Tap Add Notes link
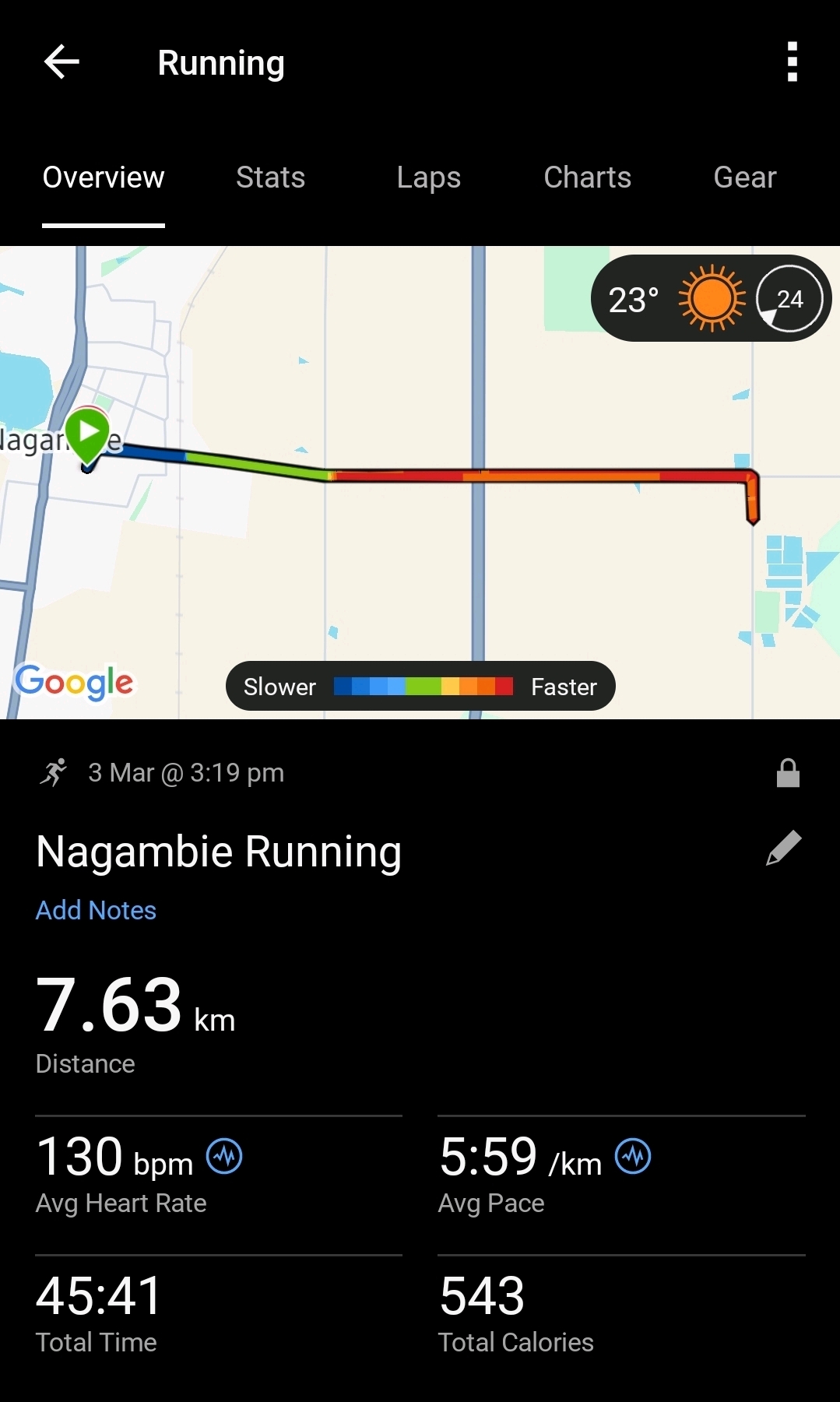Image resolution: width=840 pixels, height=1402 pixels. [96, 910]
